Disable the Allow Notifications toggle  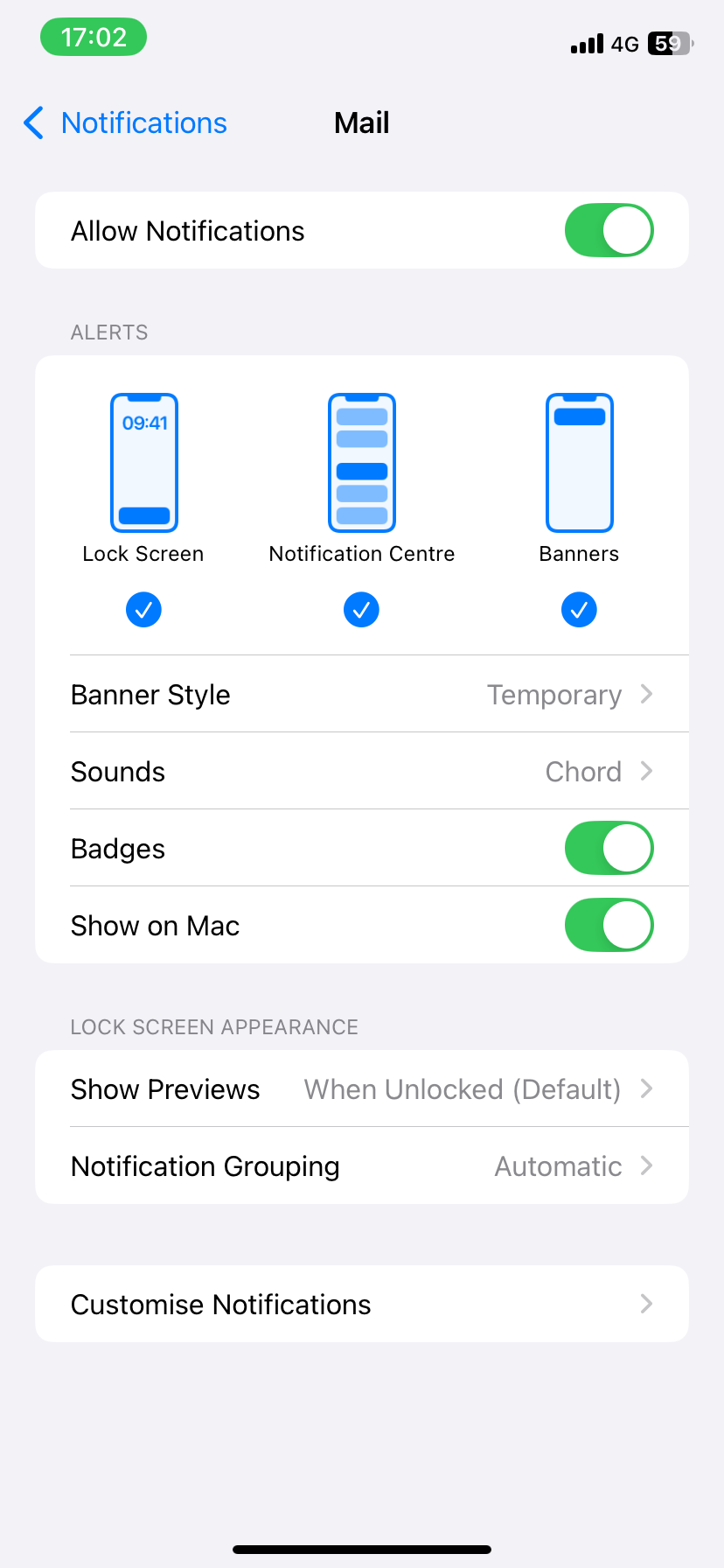609,230
